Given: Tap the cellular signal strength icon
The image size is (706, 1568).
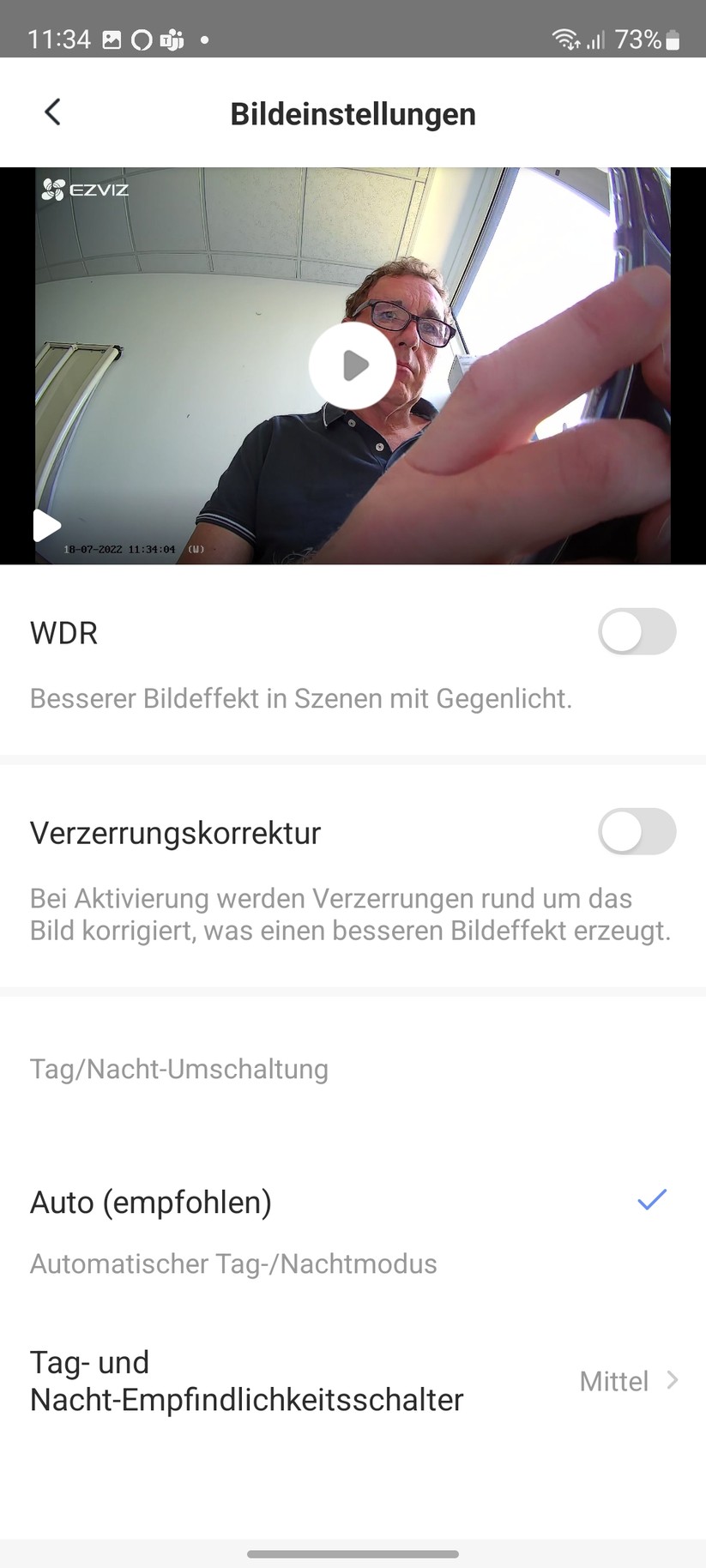Looking at the screenshot, I should 594,39.
